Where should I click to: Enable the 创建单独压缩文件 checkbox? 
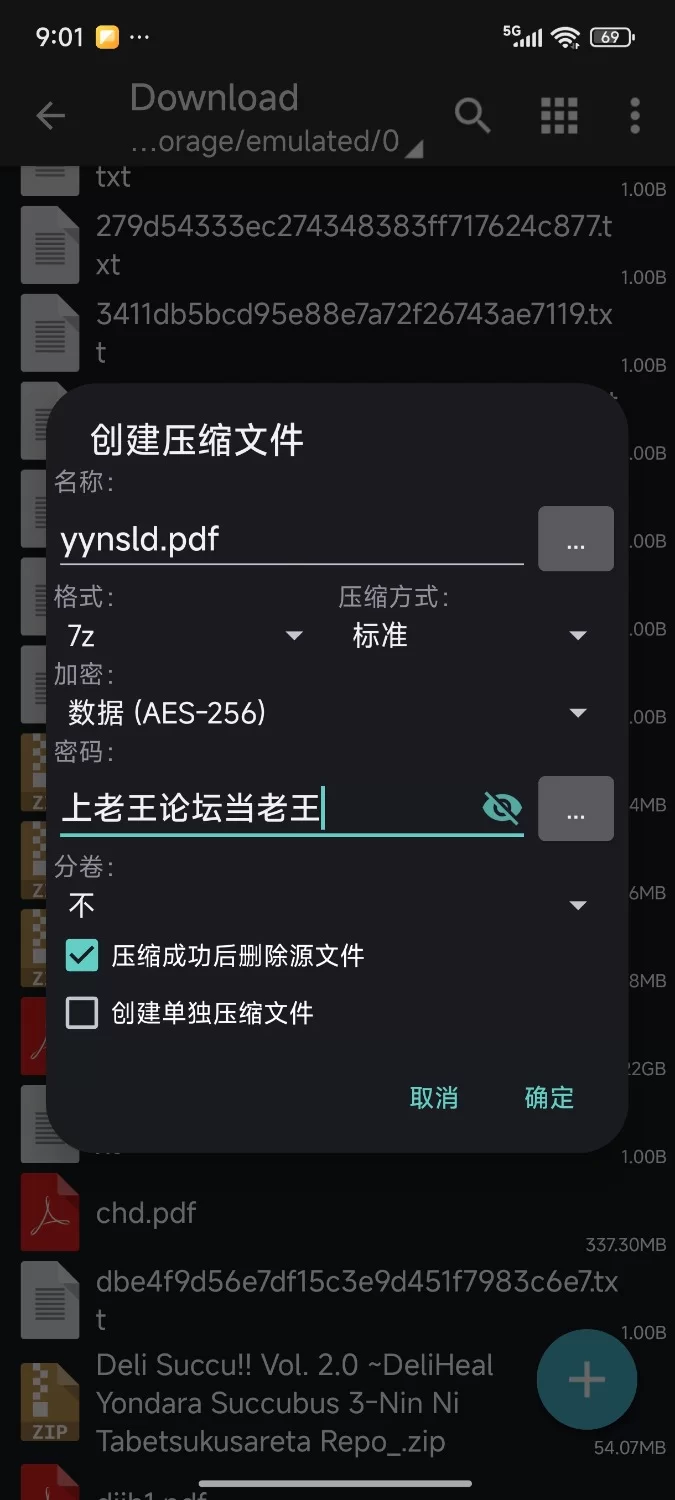[x=82, y=1013]
